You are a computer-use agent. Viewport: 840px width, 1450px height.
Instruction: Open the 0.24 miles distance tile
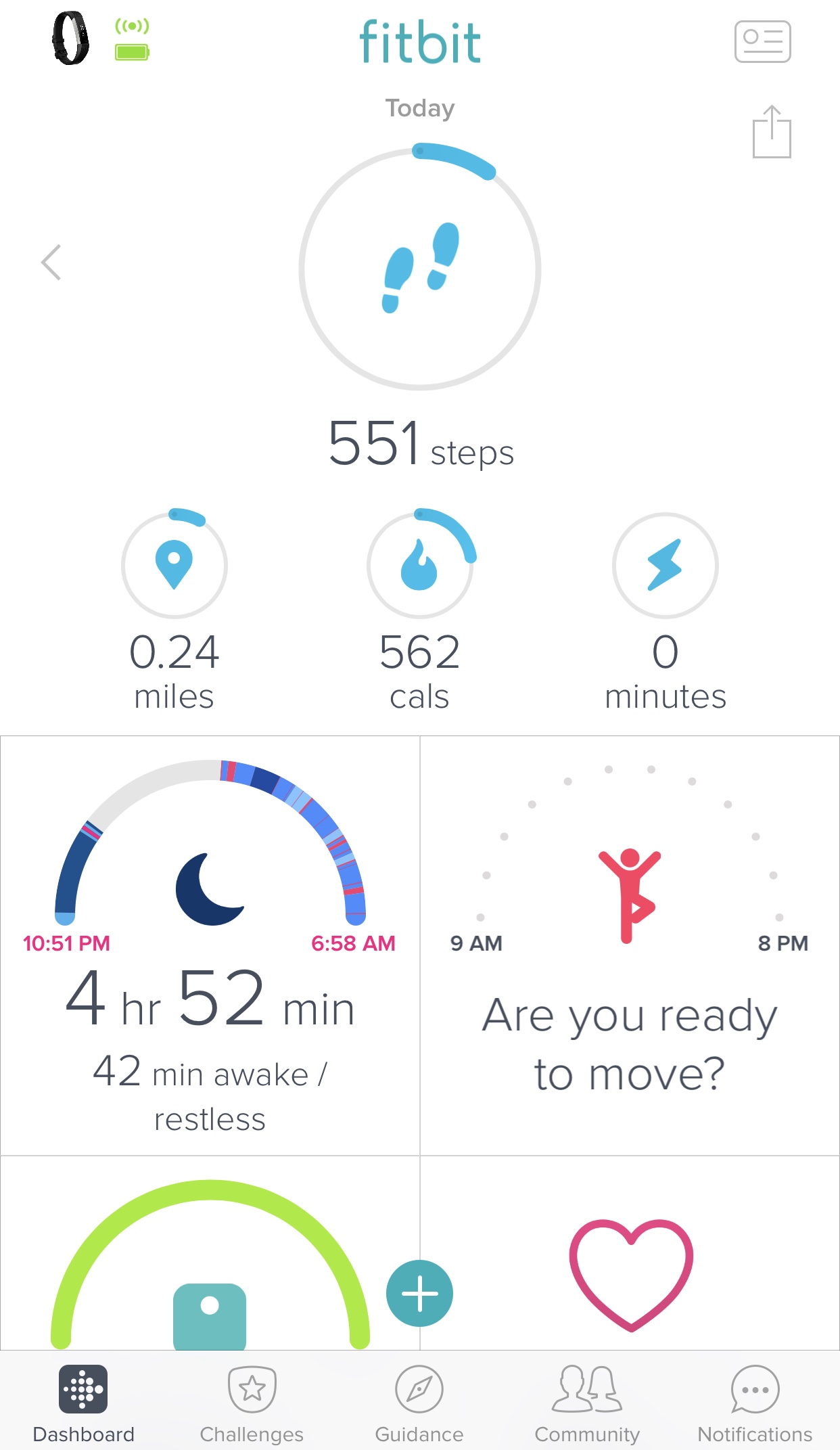(x=174, y=609)
